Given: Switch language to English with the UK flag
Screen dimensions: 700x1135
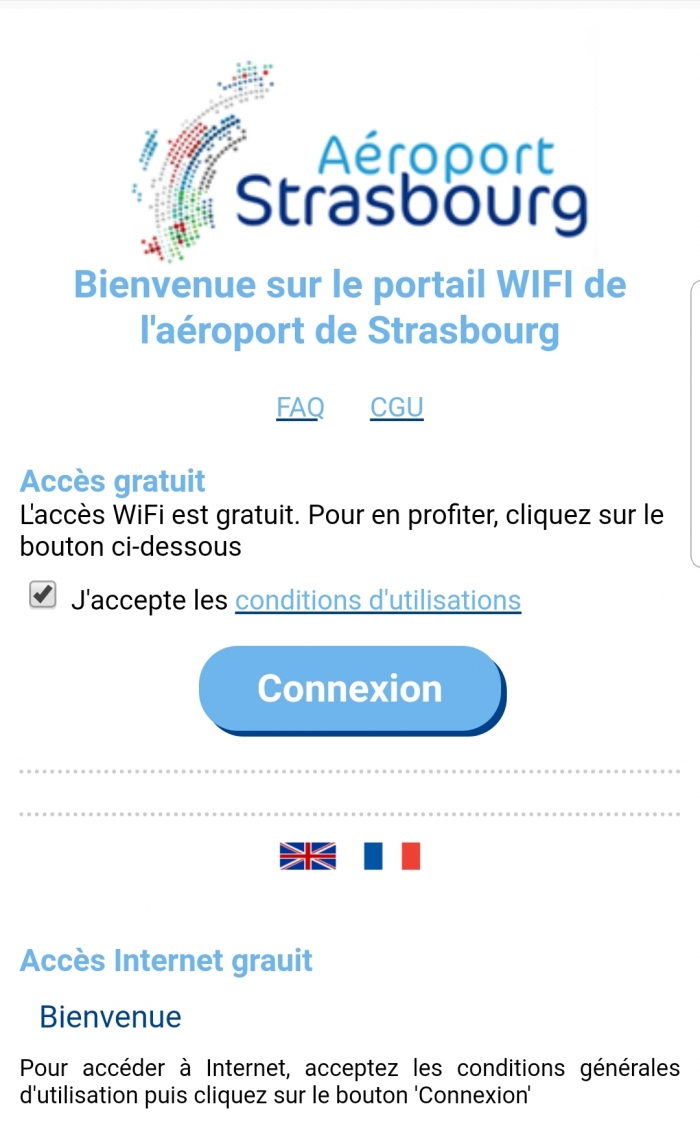Looking at the screenshot, I should click(308, 856).
